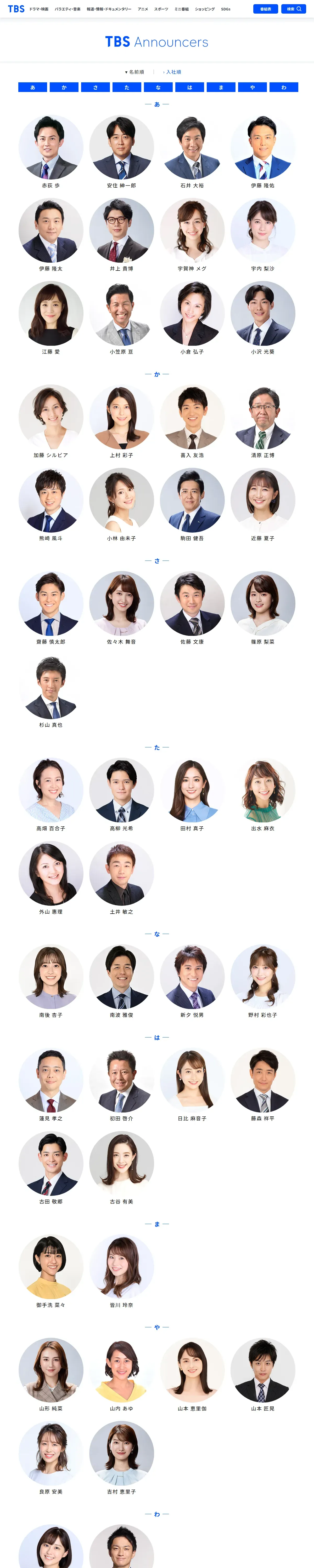314x1568 pixels.
Task: Open 田村 真子's profile
Action: [x=192, y=795]
